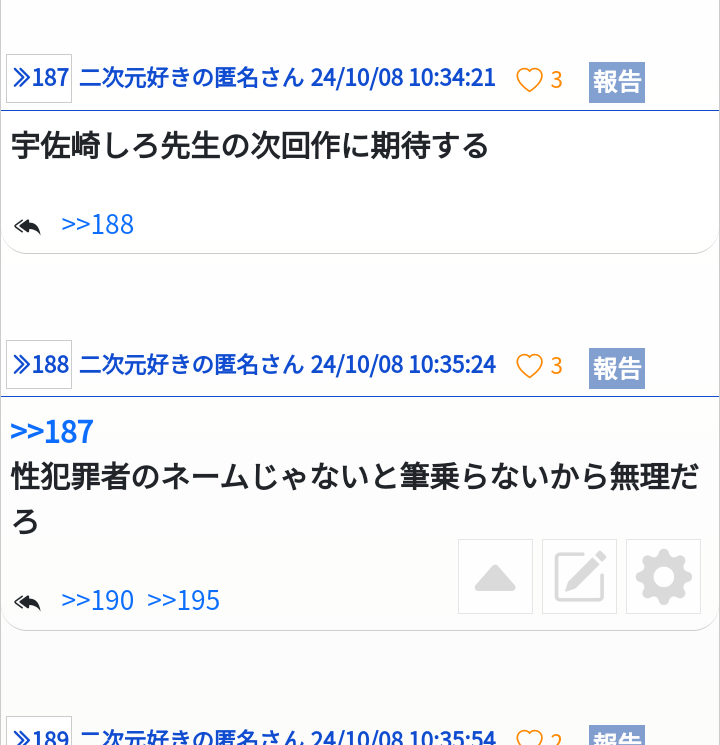
Task: Open reply link >>190
Action: pos(97,600)
